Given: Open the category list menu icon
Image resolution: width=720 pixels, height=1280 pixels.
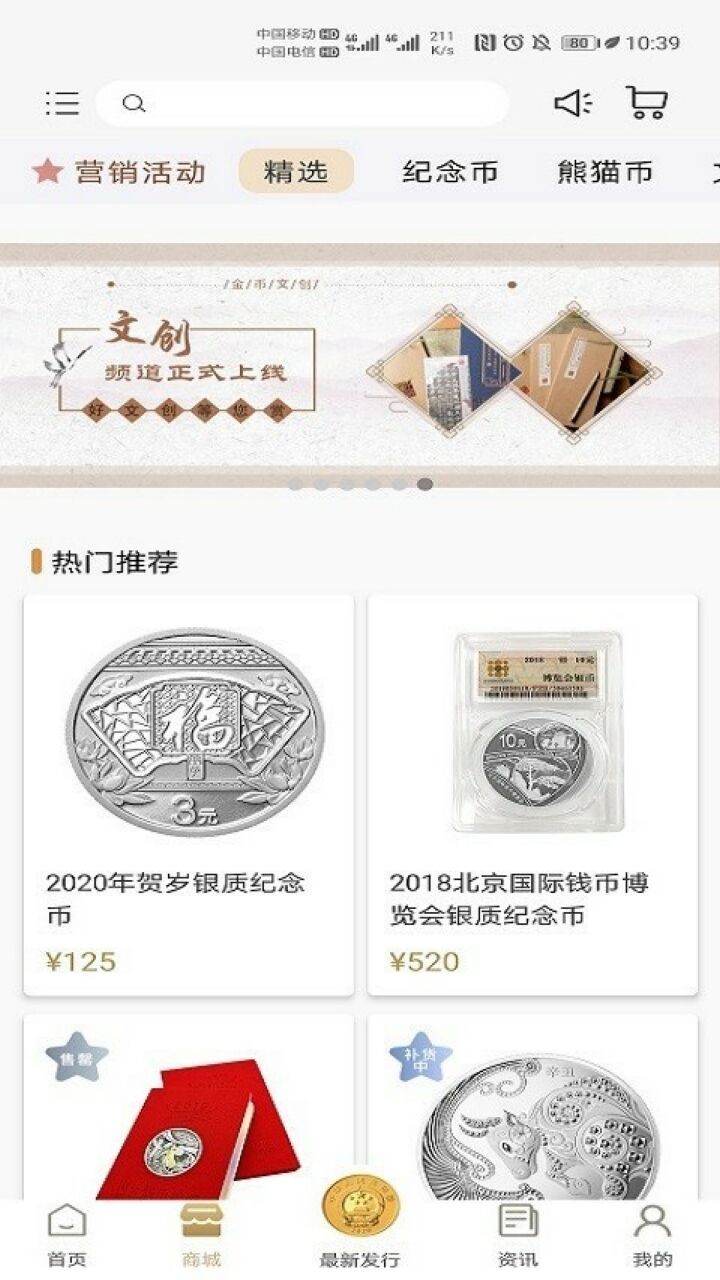Looking at the screenshot, I should coord(62,103).
